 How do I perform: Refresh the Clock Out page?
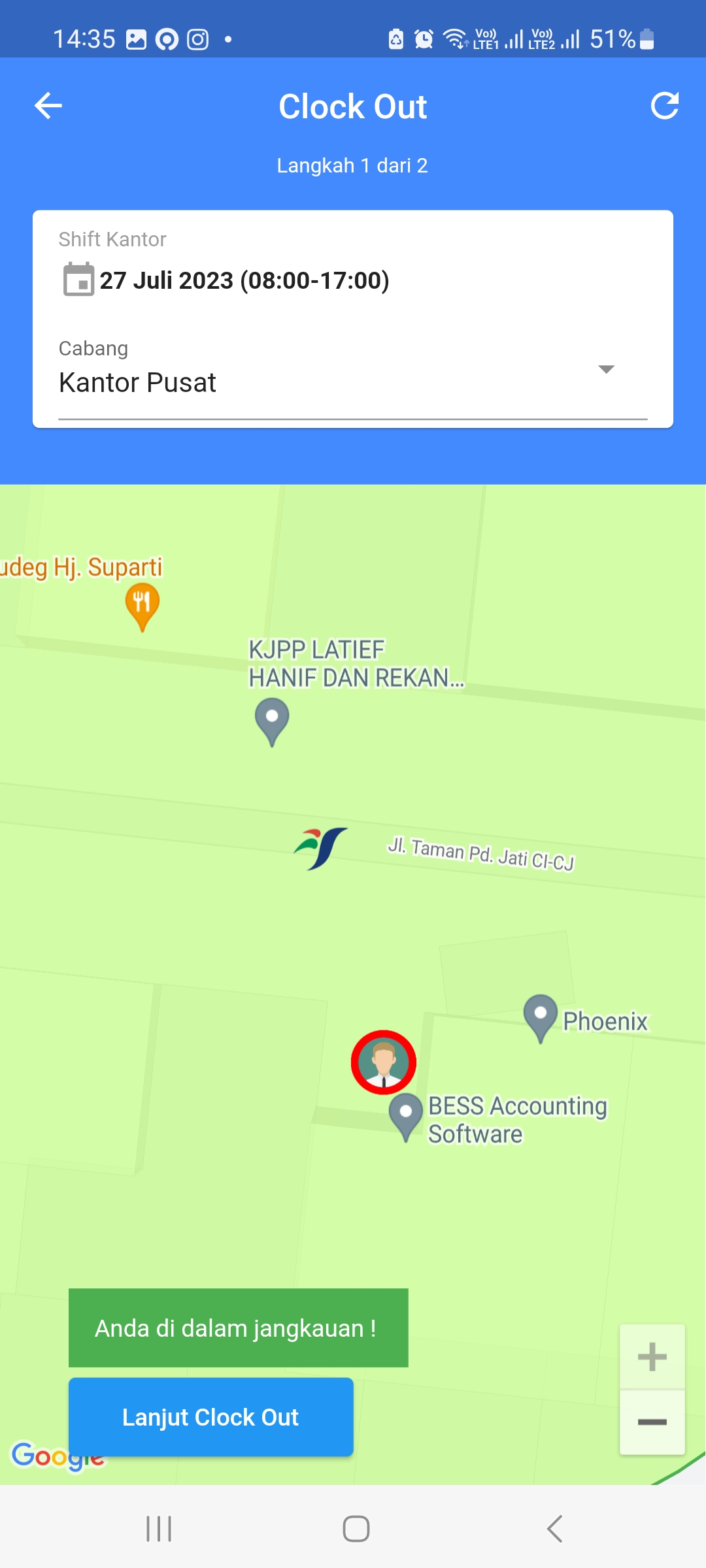664,106
